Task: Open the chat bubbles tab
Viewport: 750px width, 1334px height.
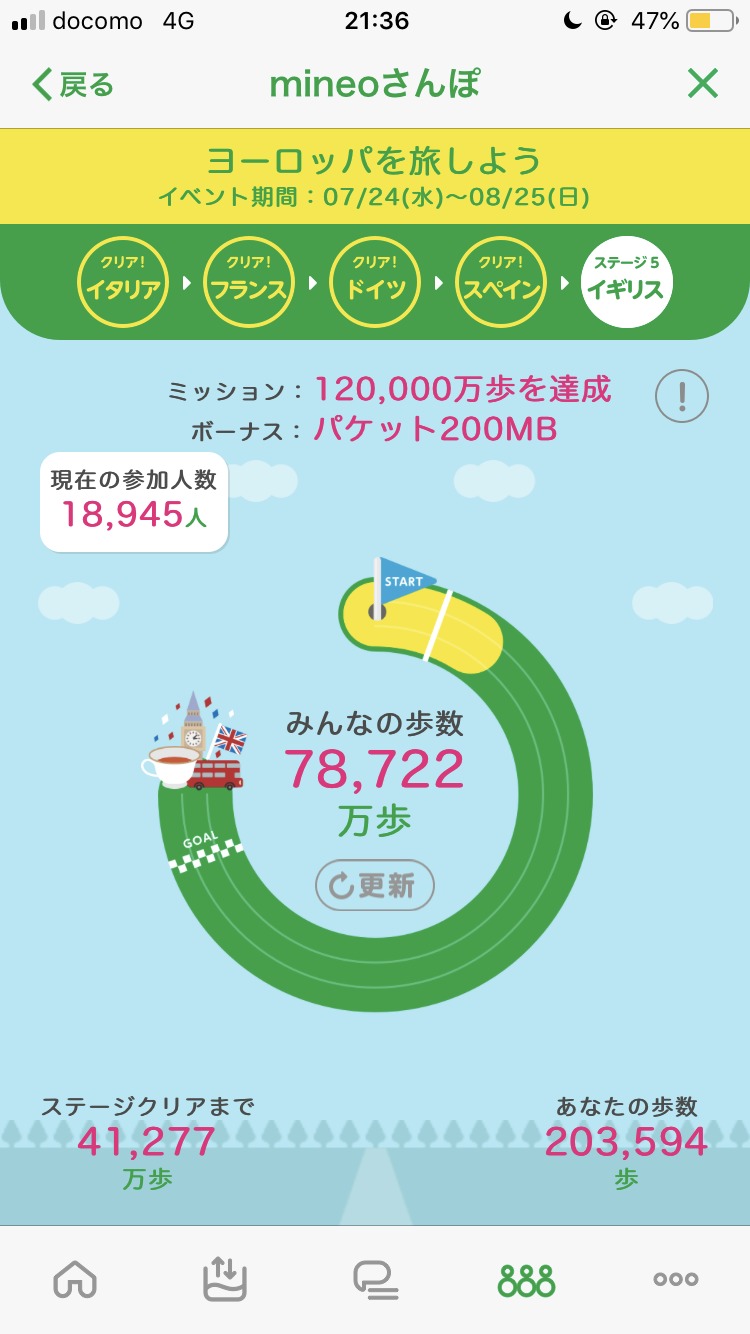Action: [375, 1279]
